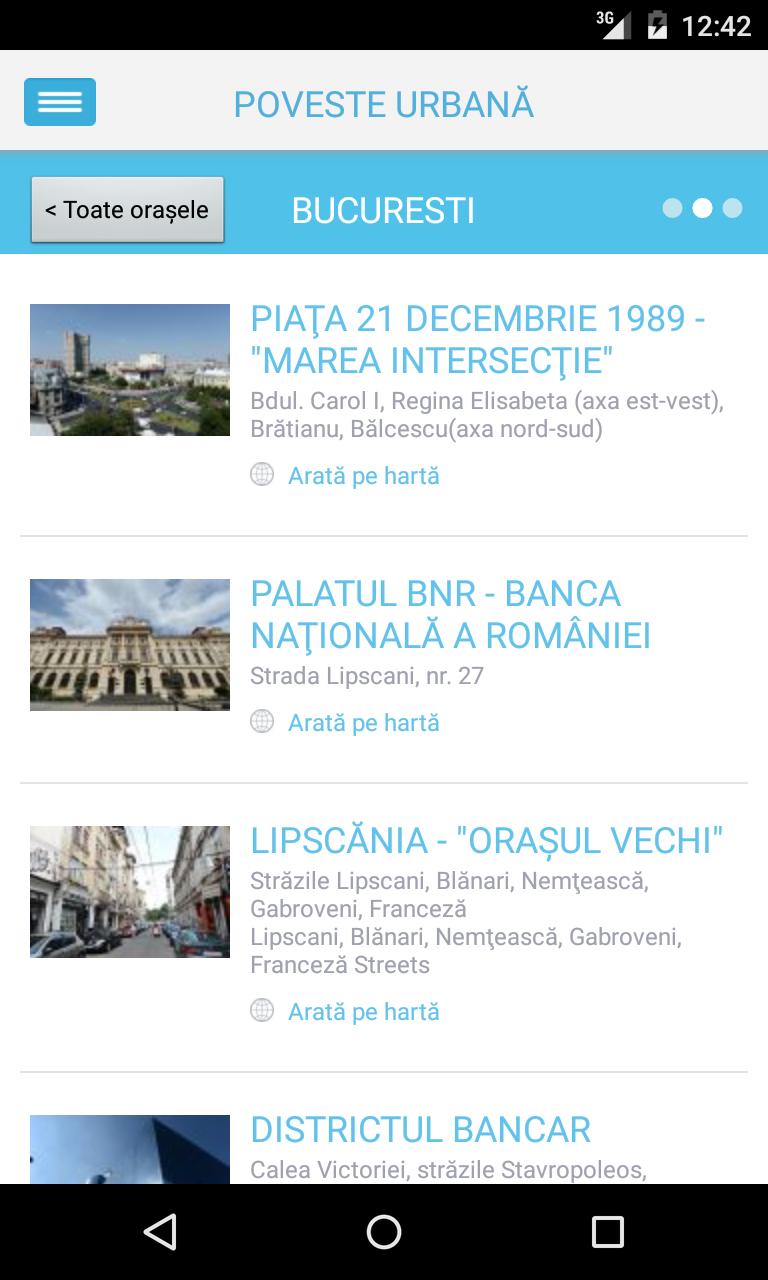Tap the Piața 21 Decembrie intersection thumbnail

tap(129, 369)
